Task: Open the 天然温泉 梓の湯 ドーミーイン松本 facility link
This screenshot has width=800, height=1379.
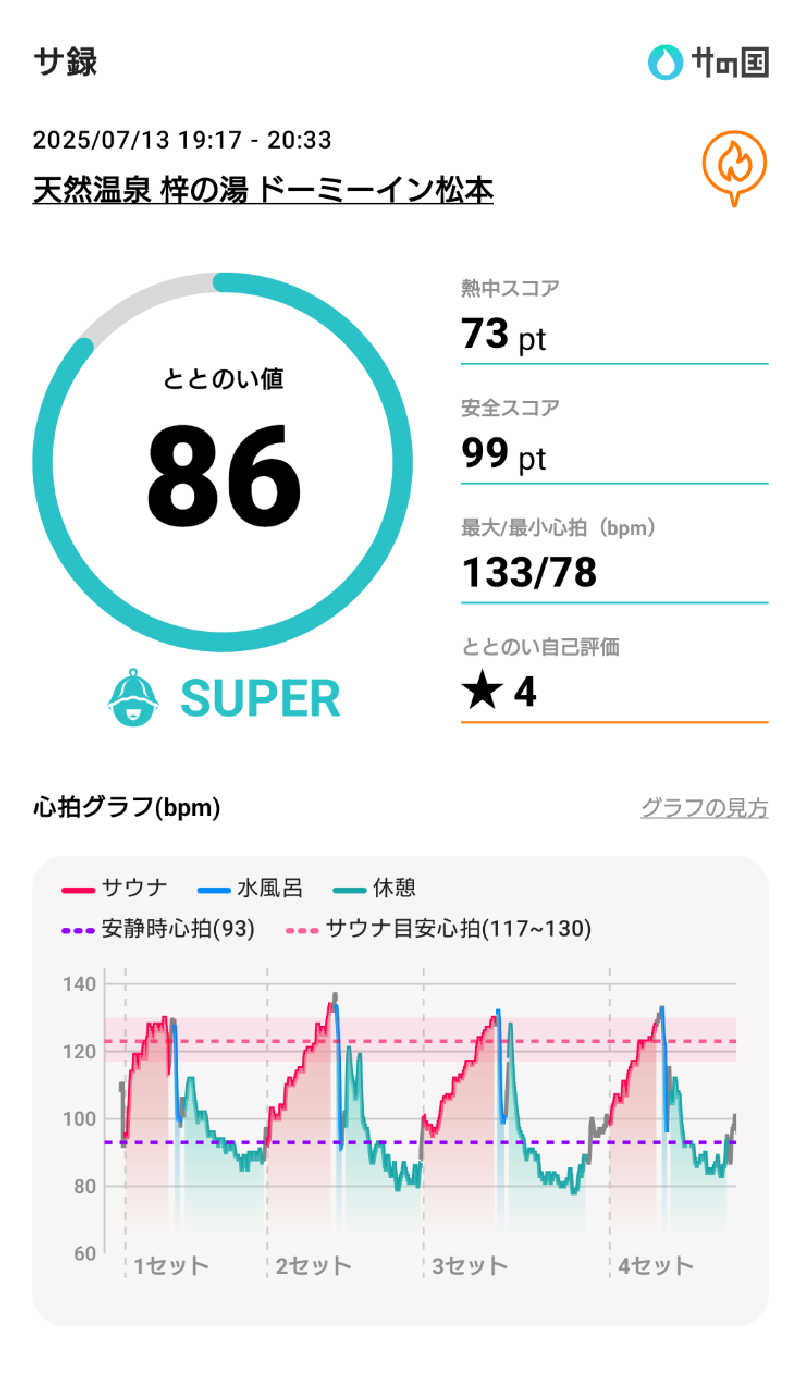Action: pos(263,190)
